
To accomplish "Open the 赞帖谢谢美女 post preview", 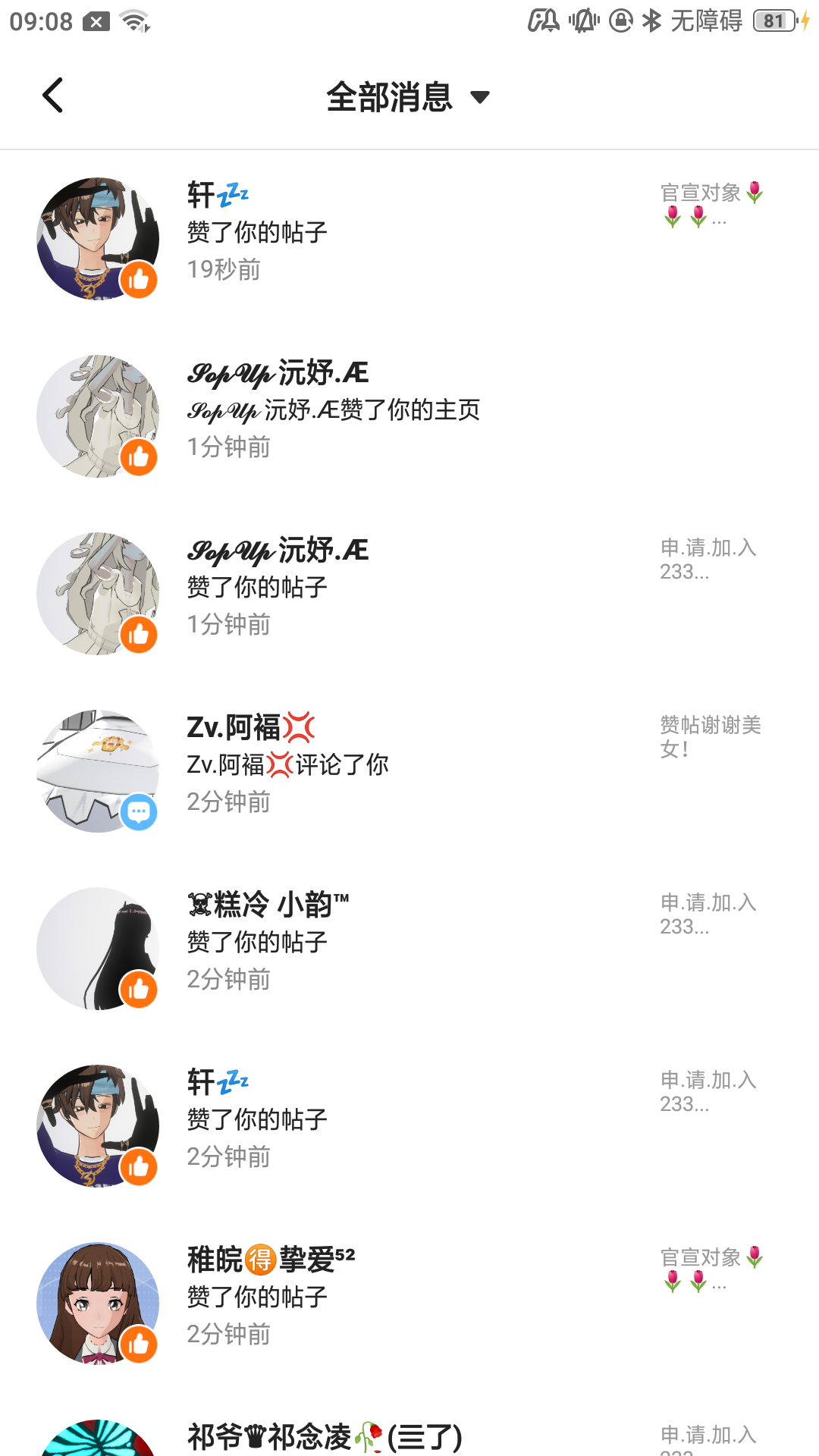I will [x=711, y=737].
